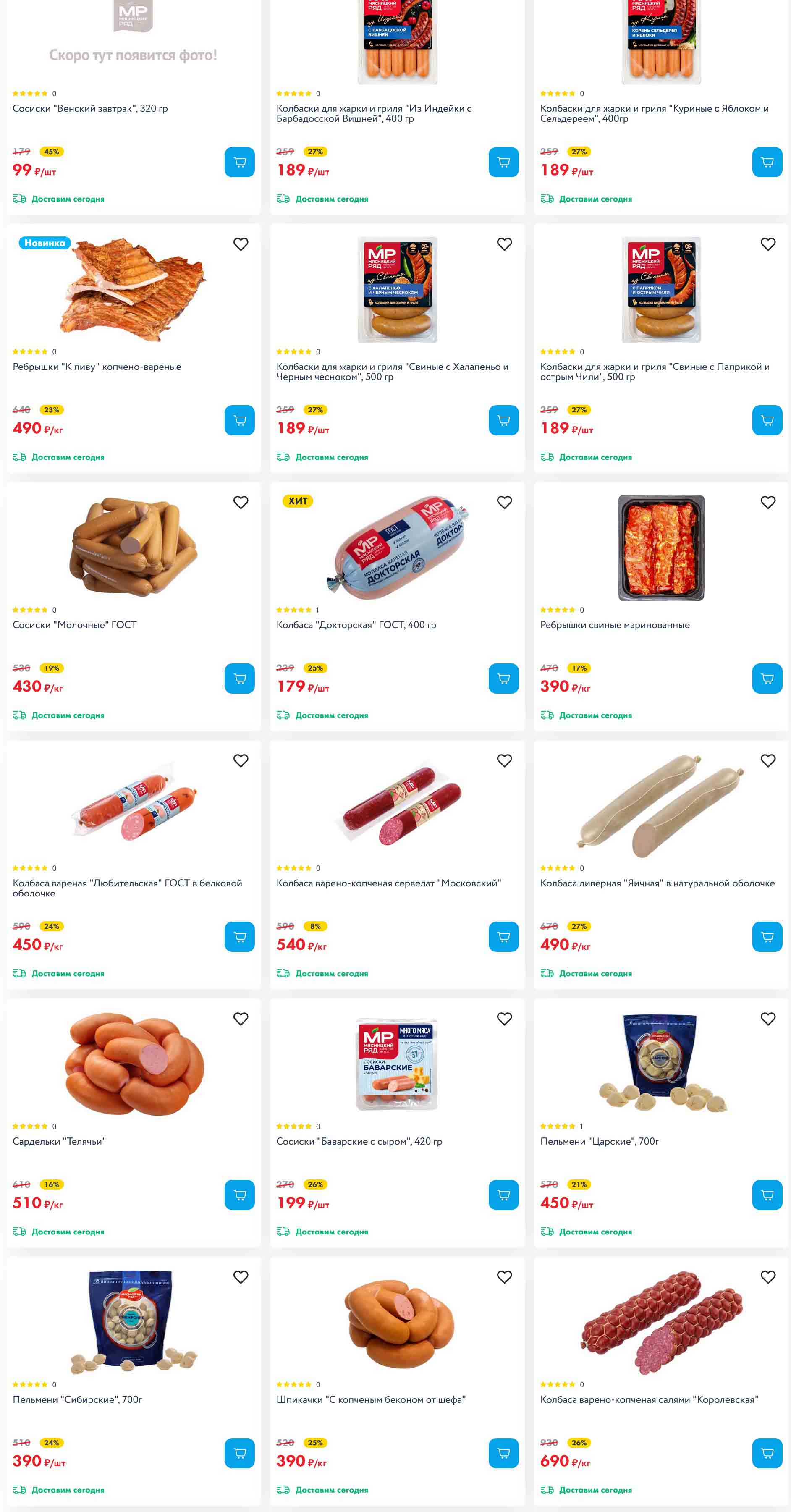791x1512 pixels.
Task: Add салями "Королевская" to cart
Action: pos(767,1453)
